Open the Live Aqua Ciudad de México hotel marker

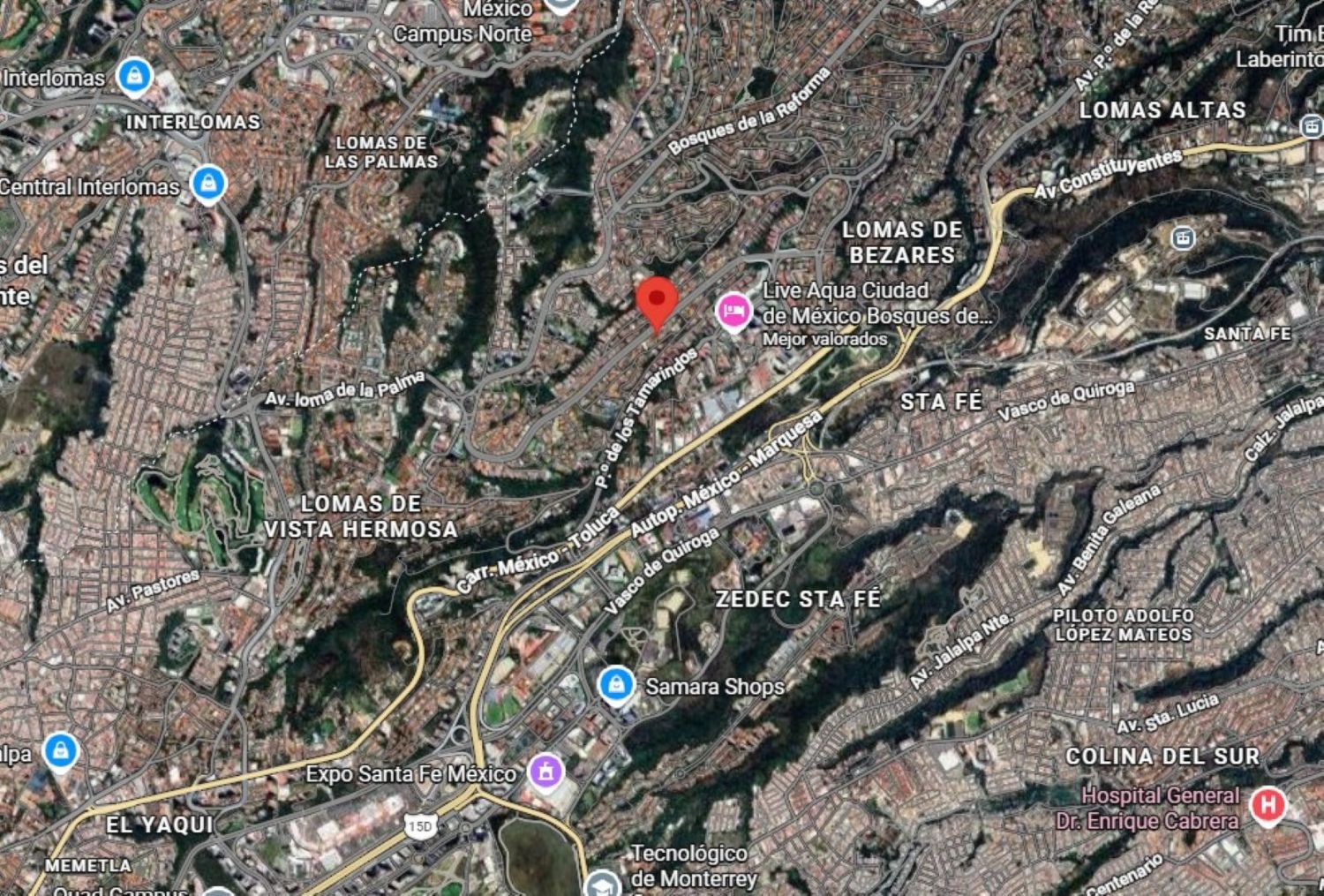733,311
